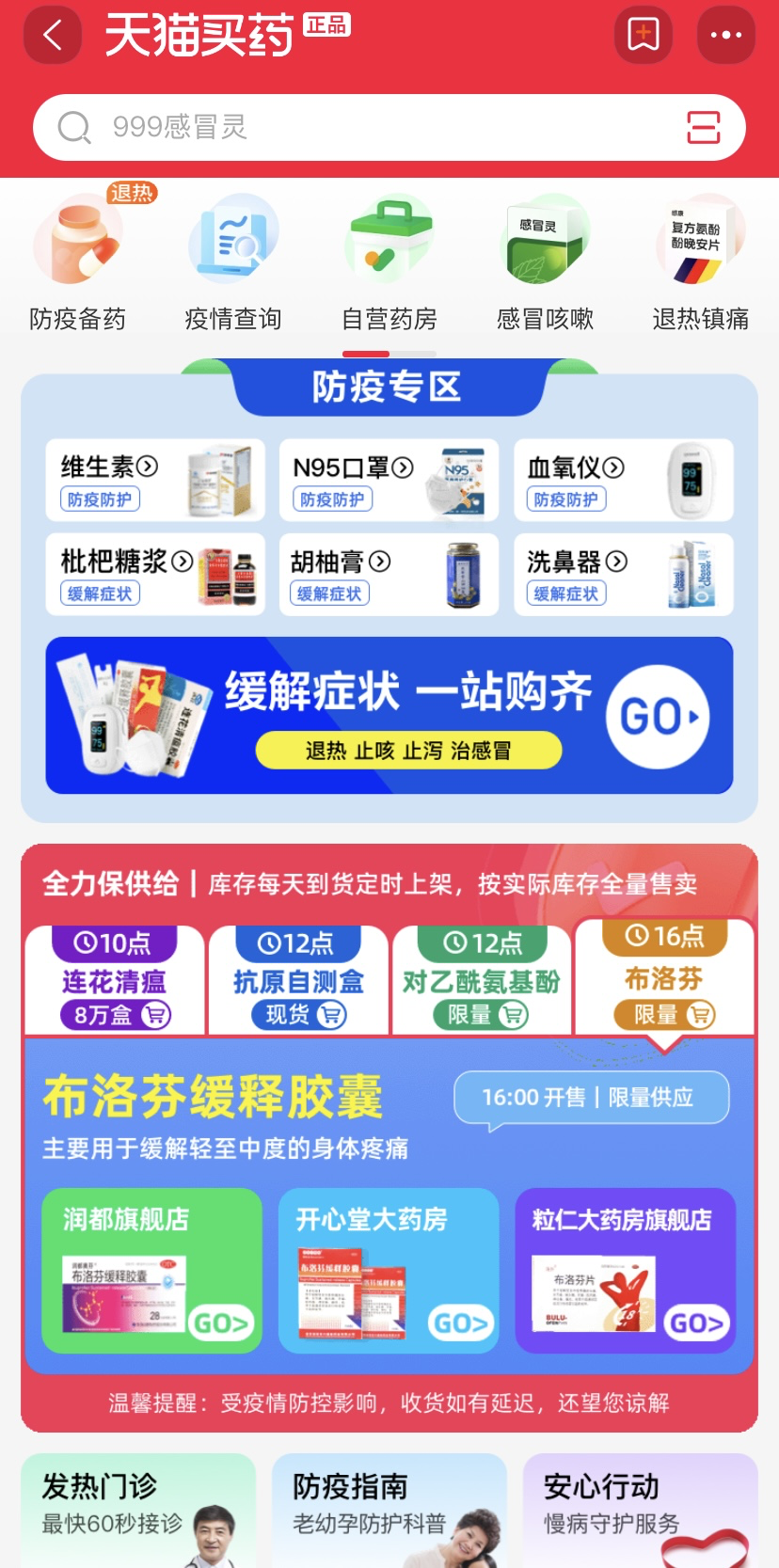
Task: Tap GO on the 缓解症状 一站购齐 banner
Action: (659, 717)
